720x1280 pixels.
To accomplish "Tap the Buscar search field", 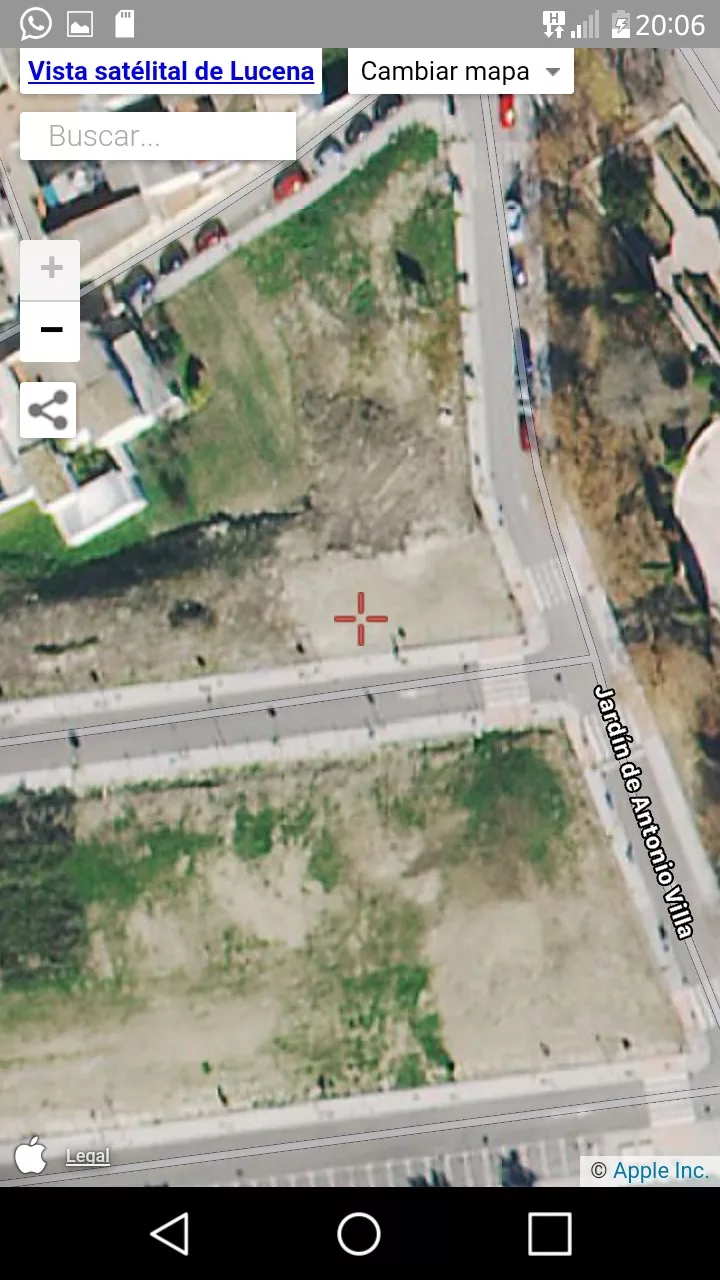I will (x=158, y=136).
